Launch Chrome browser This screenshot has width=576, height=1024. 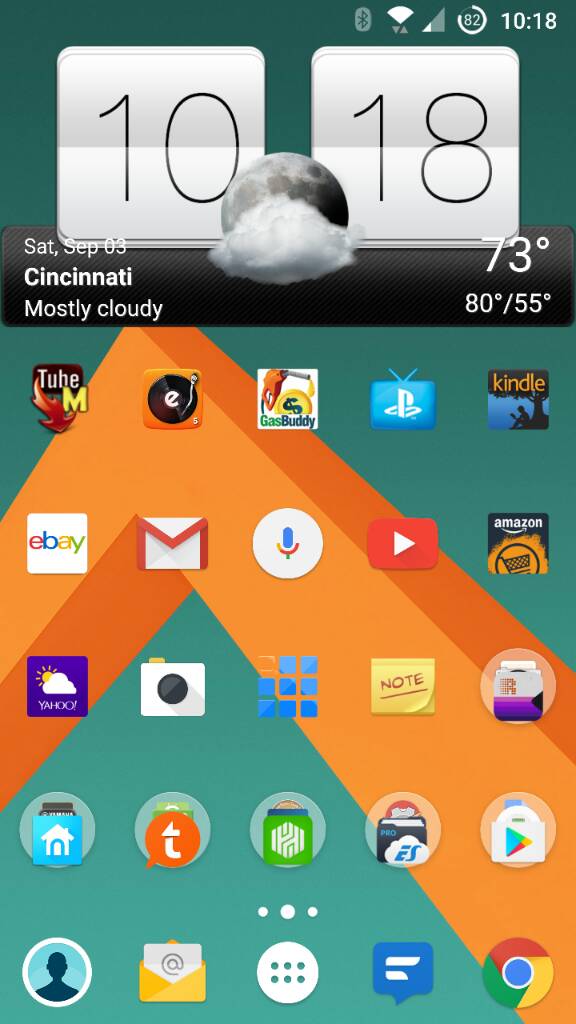[x=518, y=973]
